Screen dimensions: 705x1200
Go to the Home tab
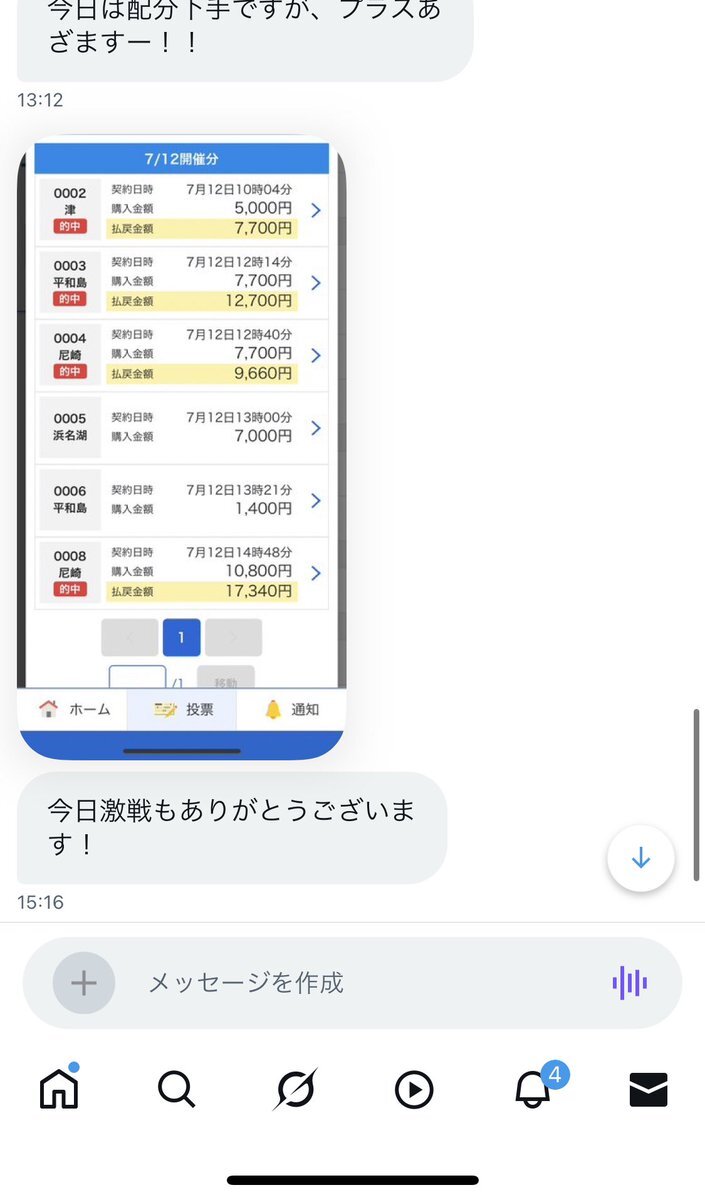(59, 1088)
